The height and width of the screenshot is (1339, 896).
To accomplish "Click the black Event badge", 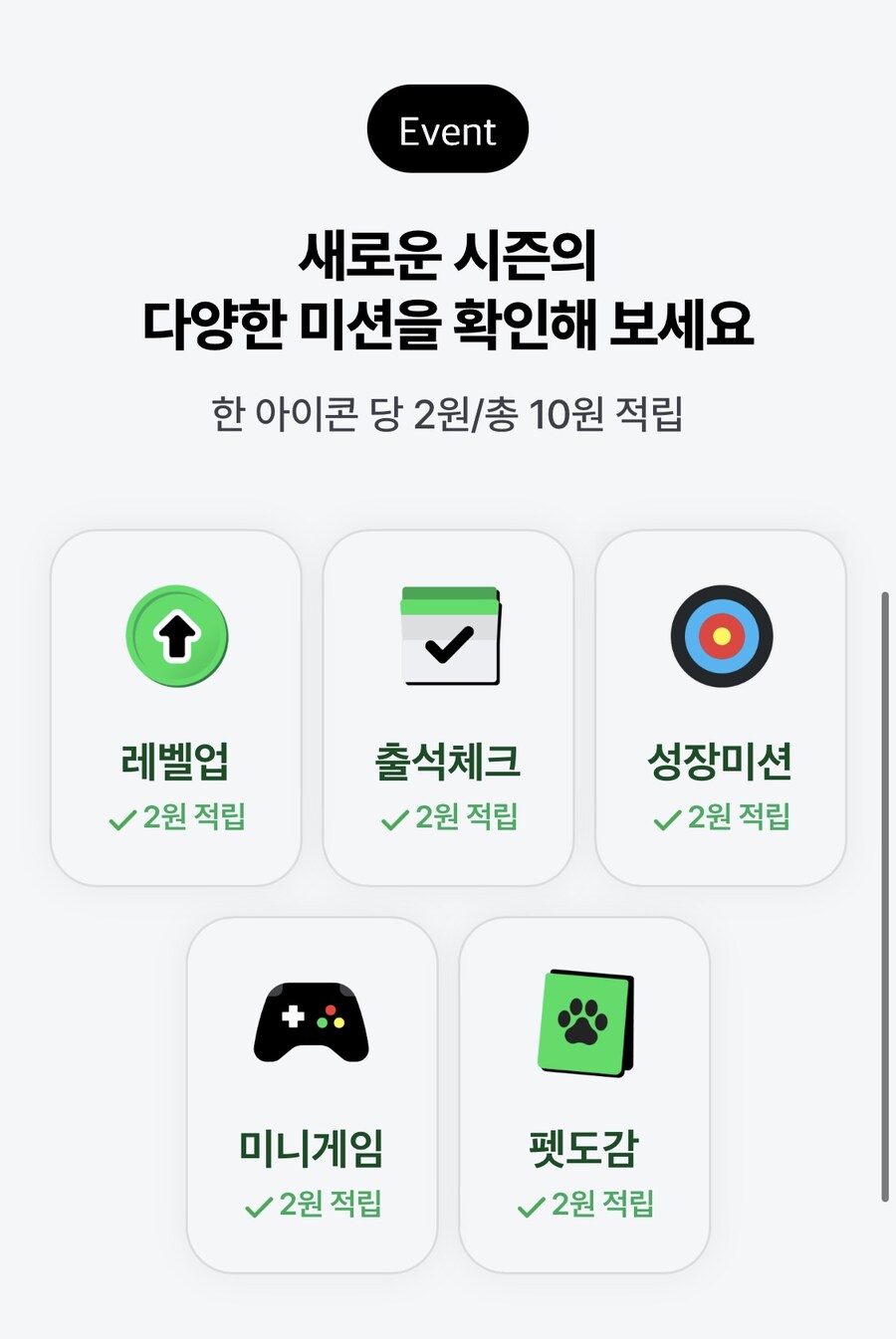I will (x=446, y=128).
